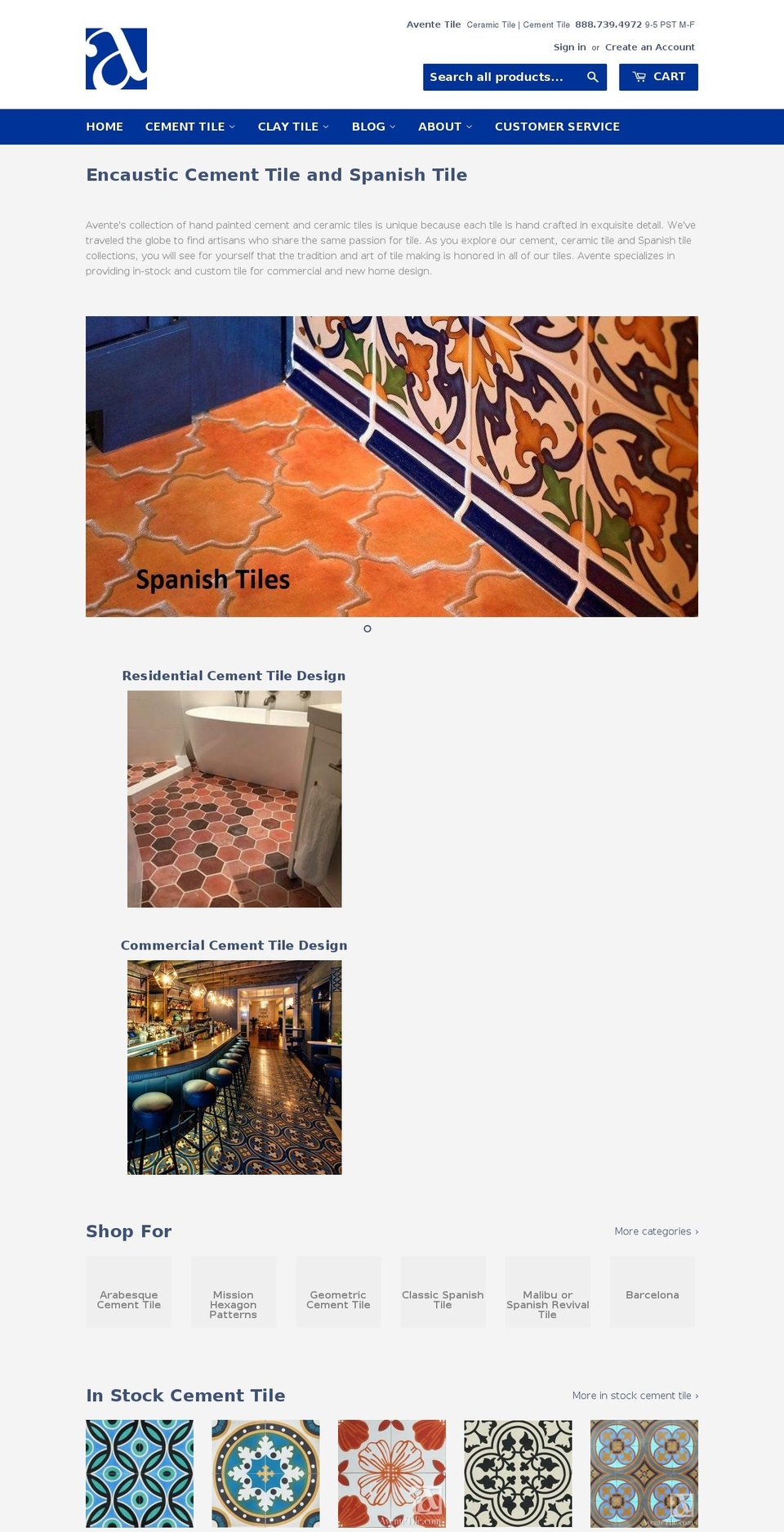Open the Sign in link
This screenshot has width=784, height=1532.
[x=570, y=47]
